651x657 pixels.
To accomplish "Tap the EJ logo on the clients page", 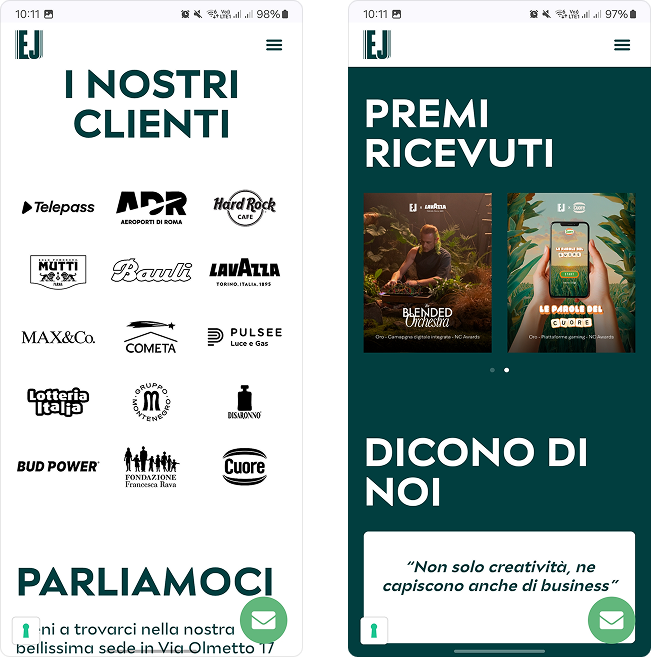I will 29,45.
